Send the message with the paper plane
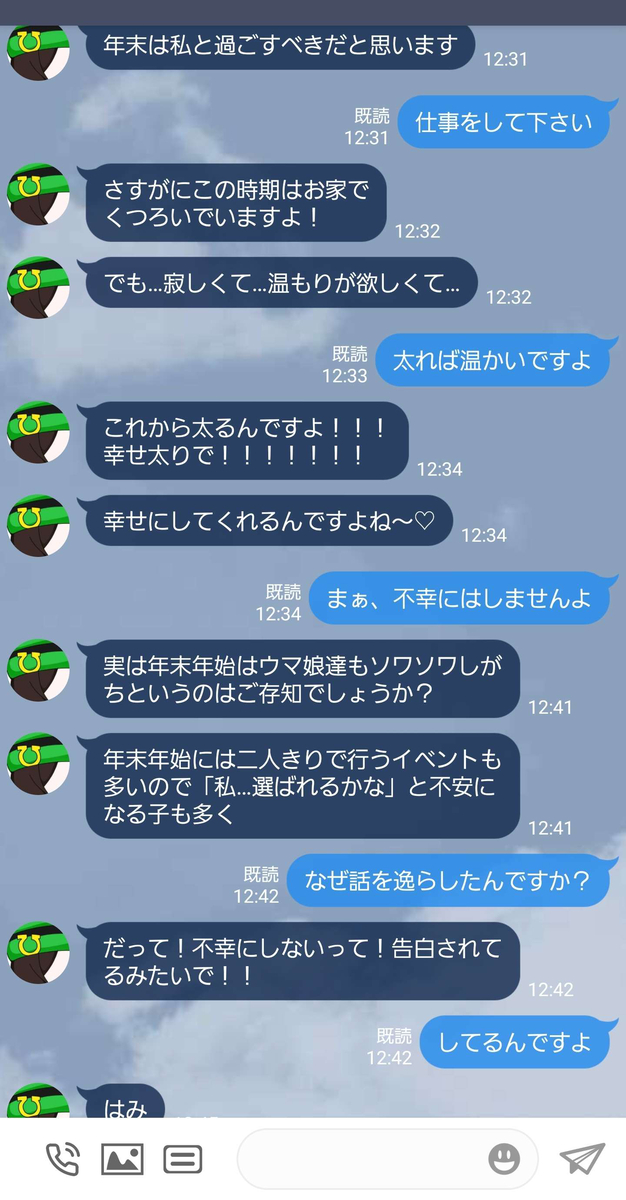This screenshot has height=1200, width=626. pos(582,1159)
